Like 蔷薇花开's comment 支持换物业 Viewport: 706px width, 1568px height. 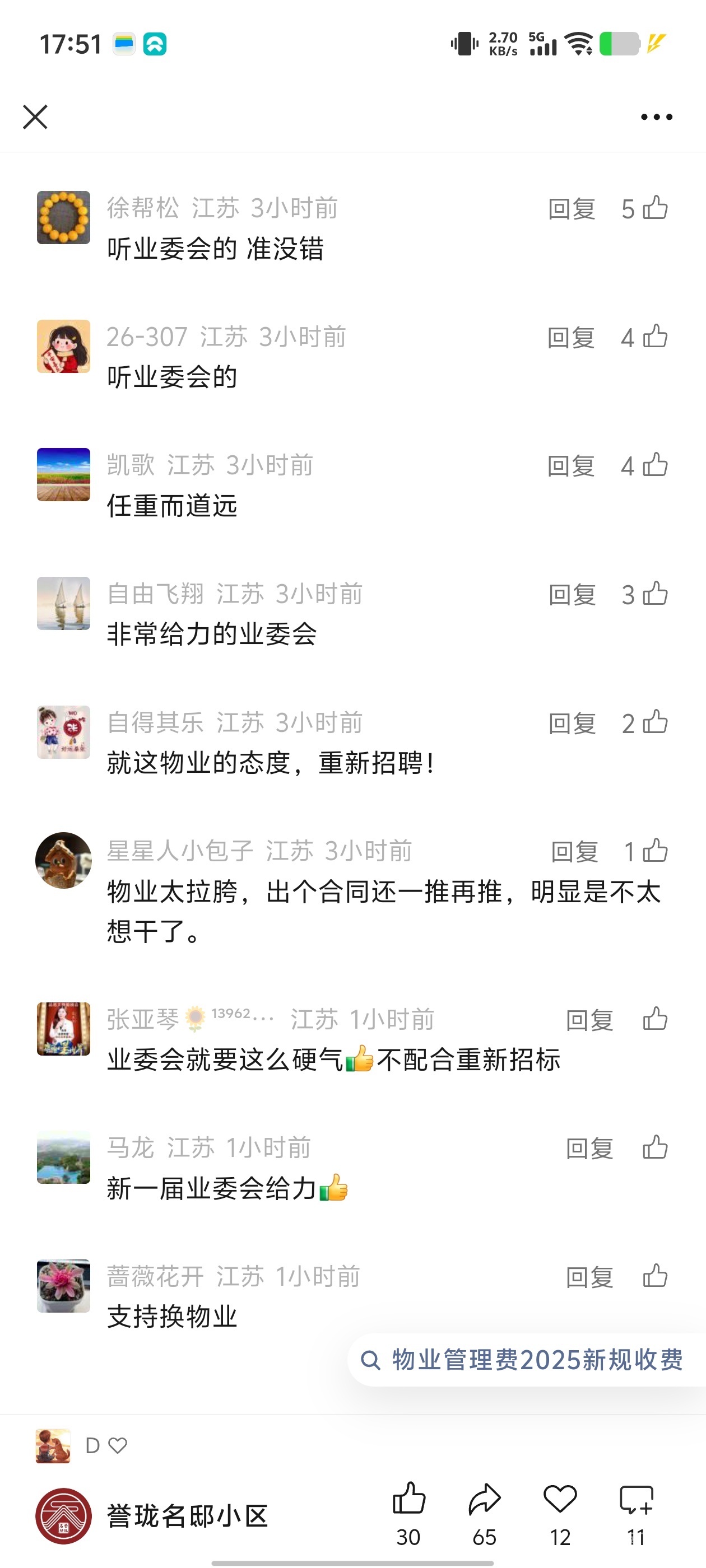coord(655,1276)
